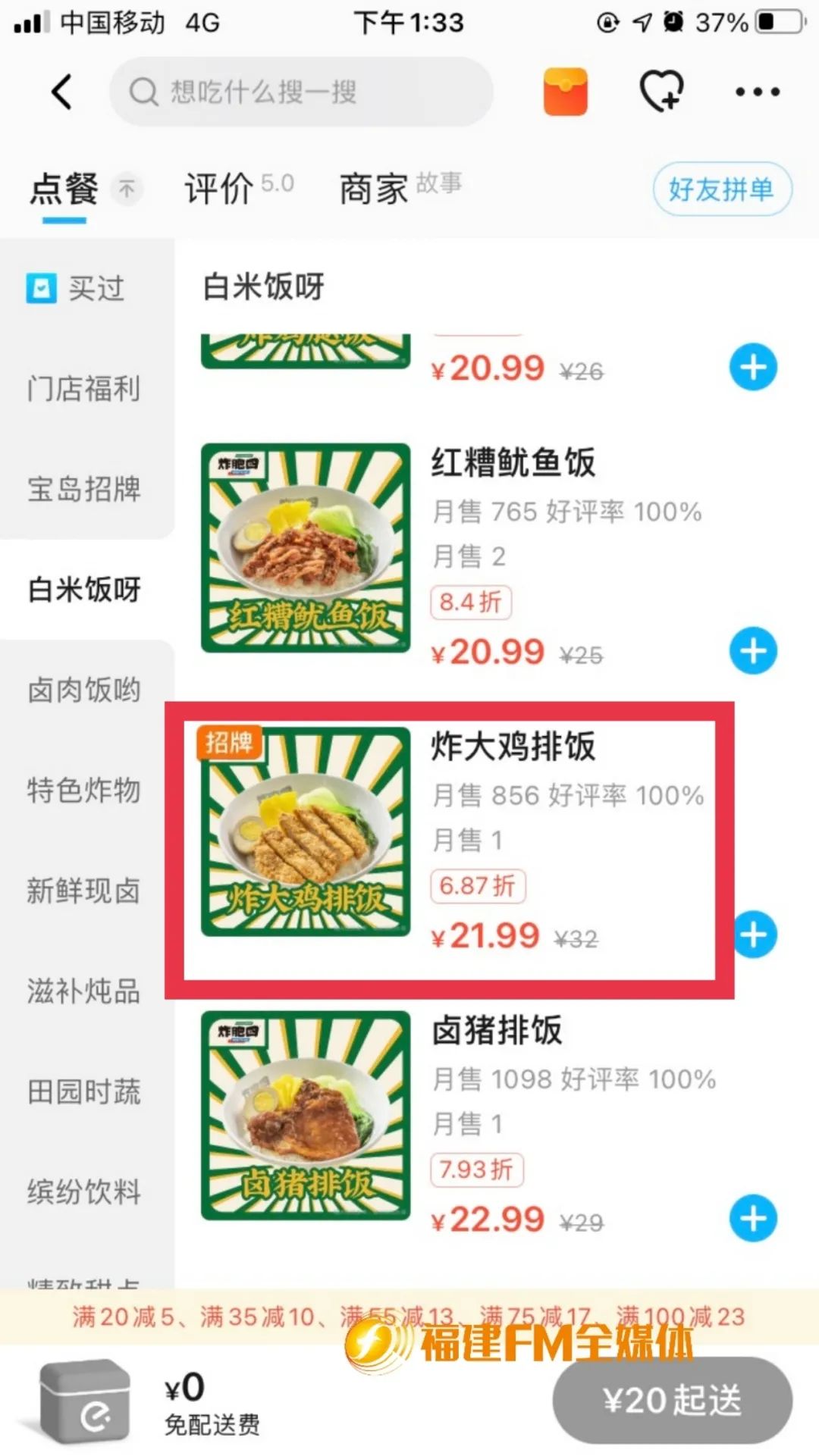
Task: Open the three-dot overflow menu
Action: 757,92
